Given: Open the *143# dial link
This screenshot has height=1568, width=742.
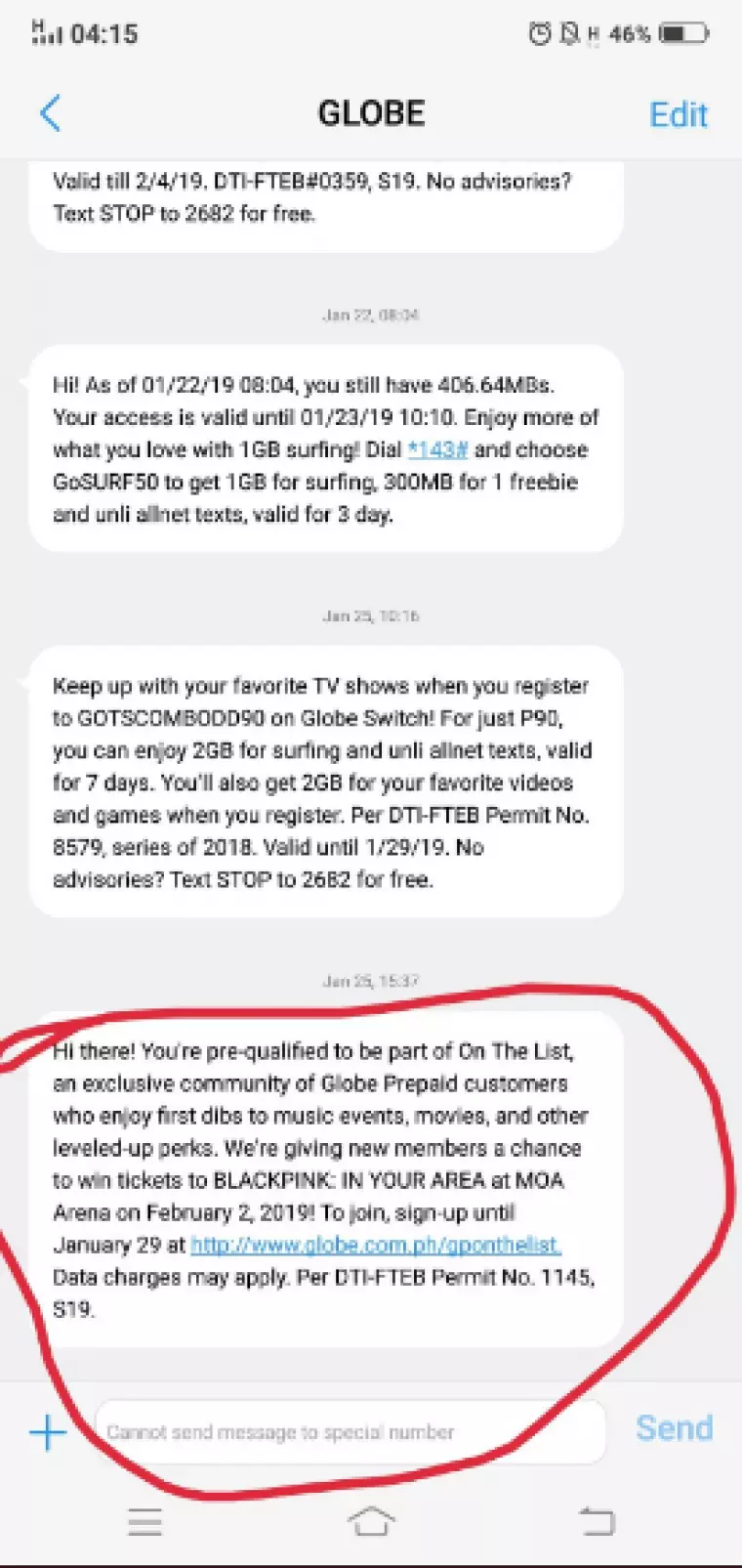Looking at the screenshot, I should point(437,450).
